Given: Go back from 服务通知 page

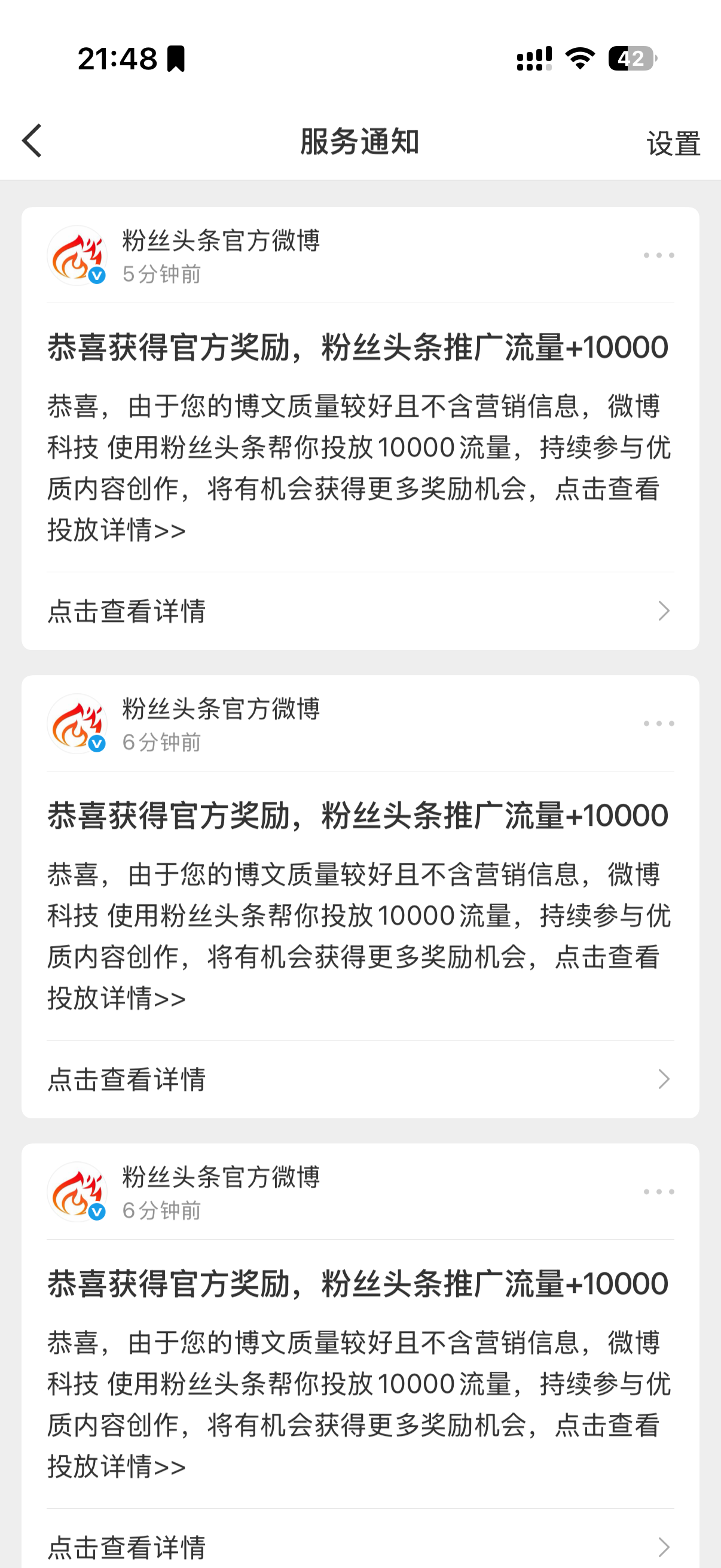Looking at the screenshot, I should pos(32,141).
